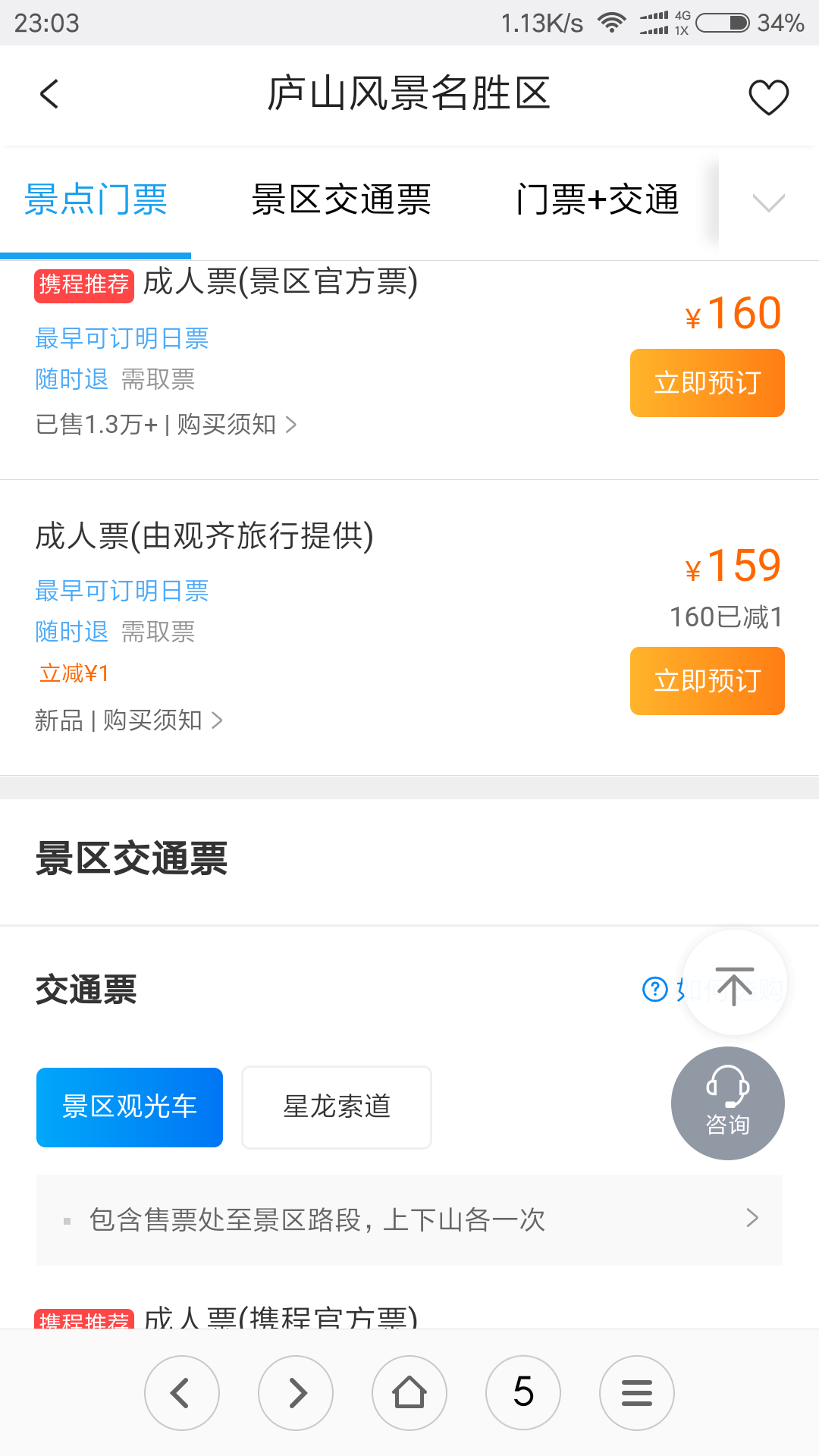Viewport: 819px width, 1456px height.
Task: Jump back to top of page
Action: pyautogui.click(x=734, y=984)
